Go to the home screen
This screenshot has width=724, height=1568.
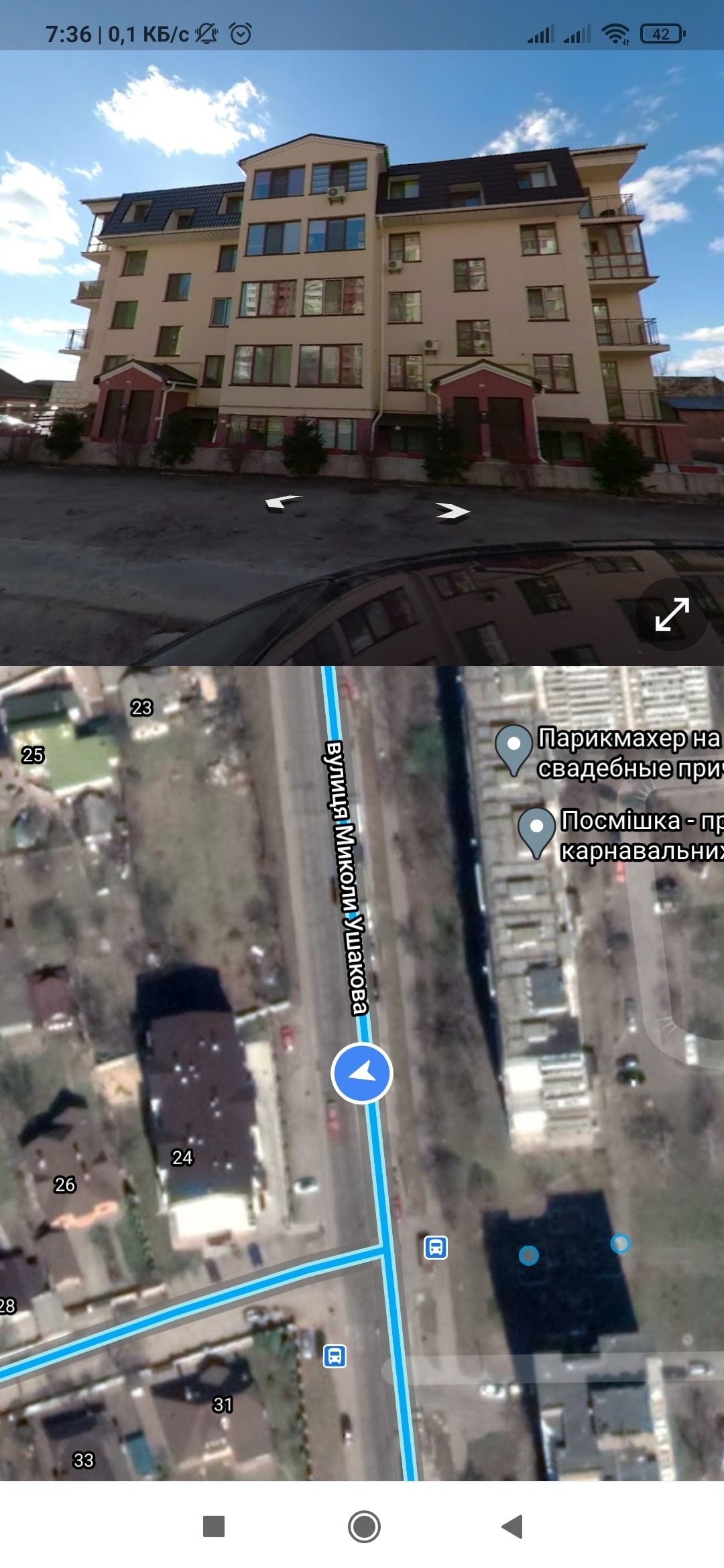tap(364, 1526)
